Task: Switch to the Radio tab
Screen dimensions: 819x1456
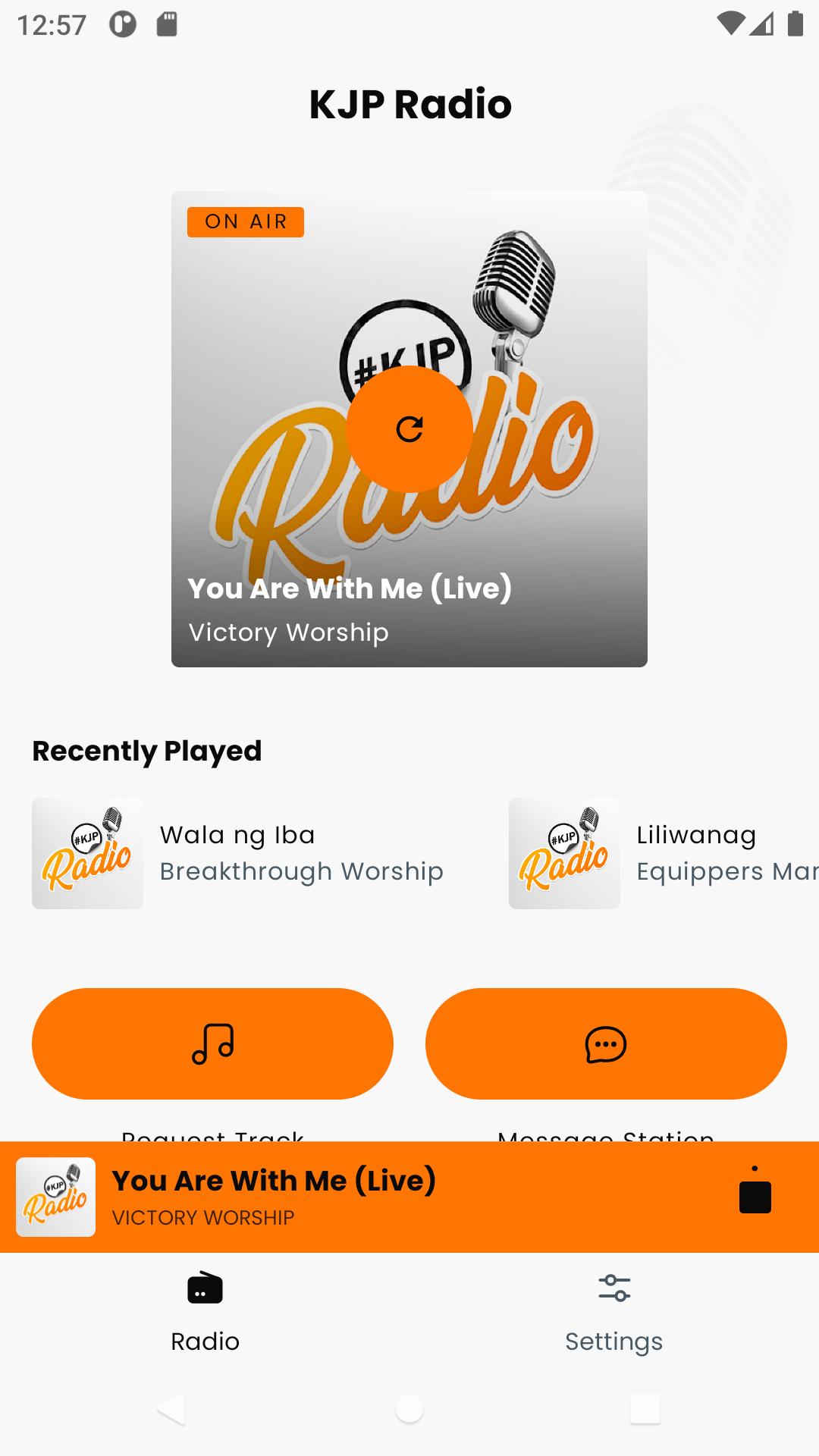Action: click(205, 1312)
